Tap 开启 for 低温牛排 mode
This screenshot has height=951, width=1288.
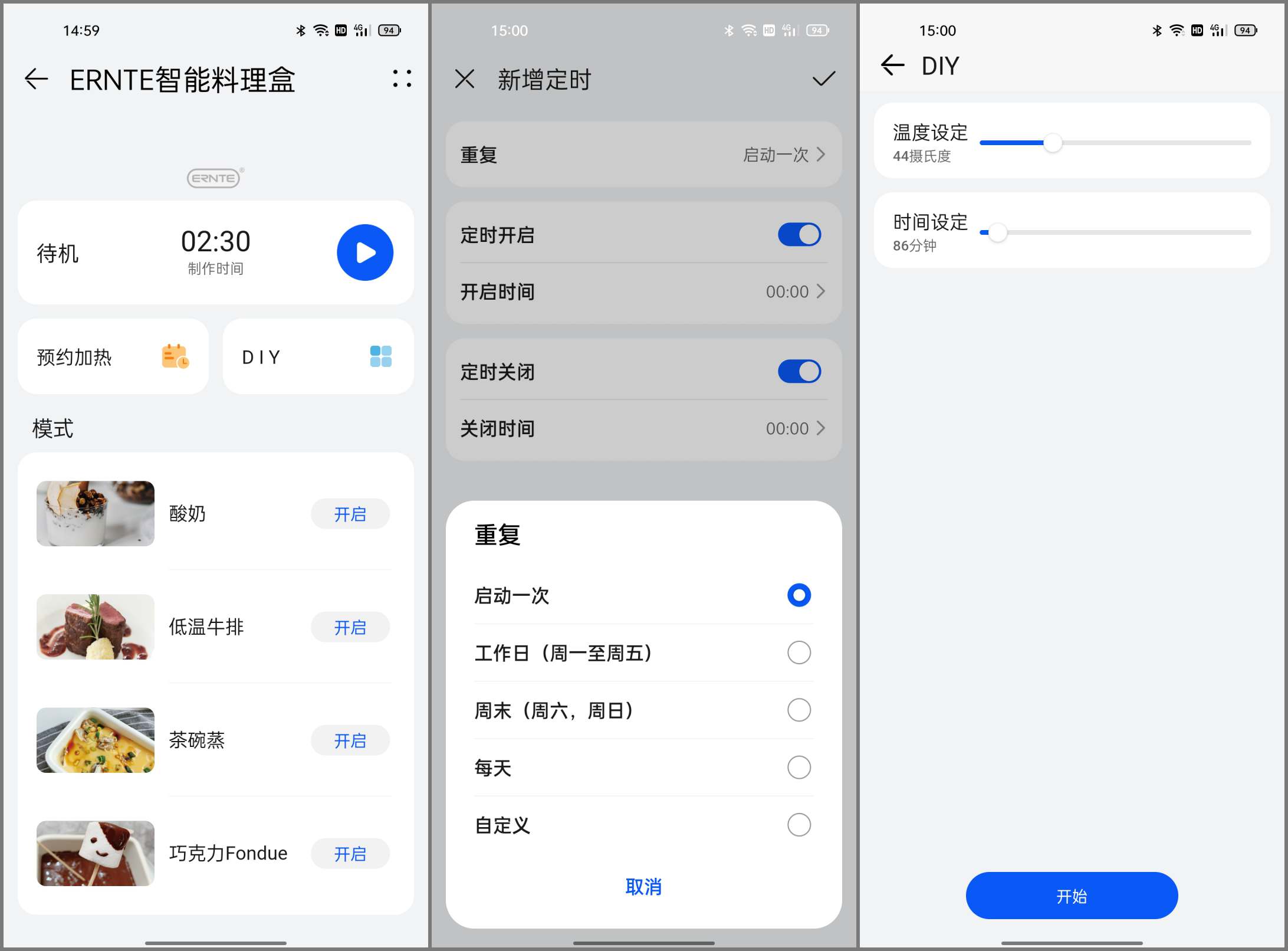coord(350,627)
